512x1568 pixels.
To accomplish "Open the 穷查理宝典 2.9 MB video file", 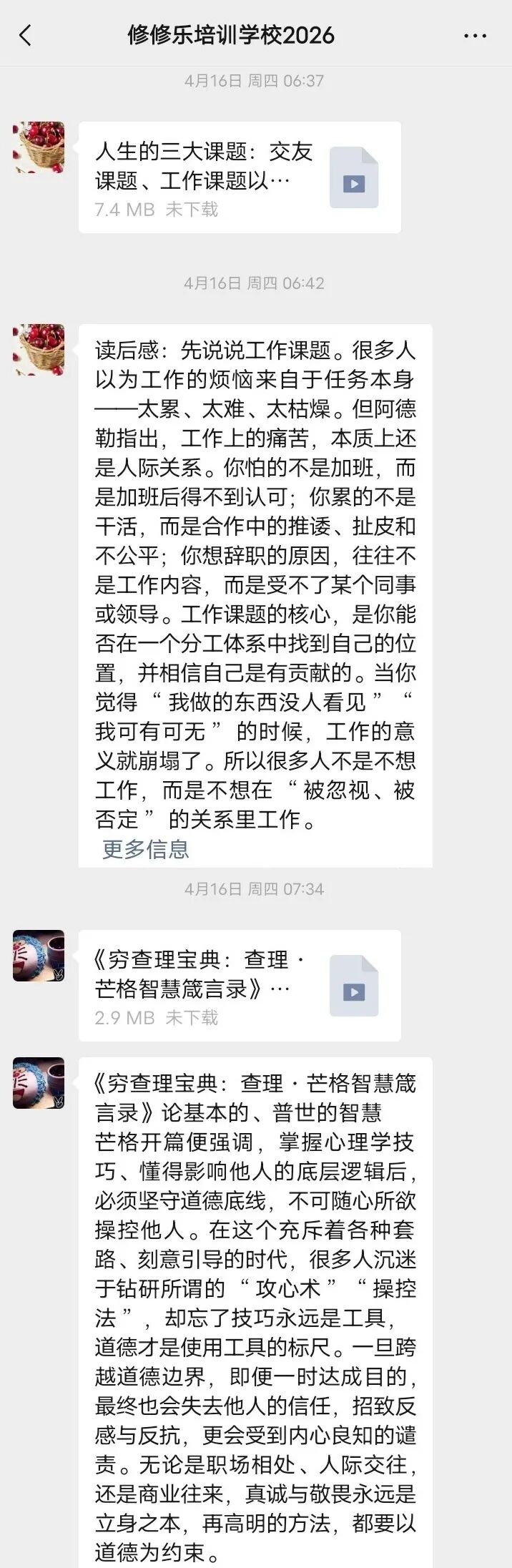I will 240,986.
